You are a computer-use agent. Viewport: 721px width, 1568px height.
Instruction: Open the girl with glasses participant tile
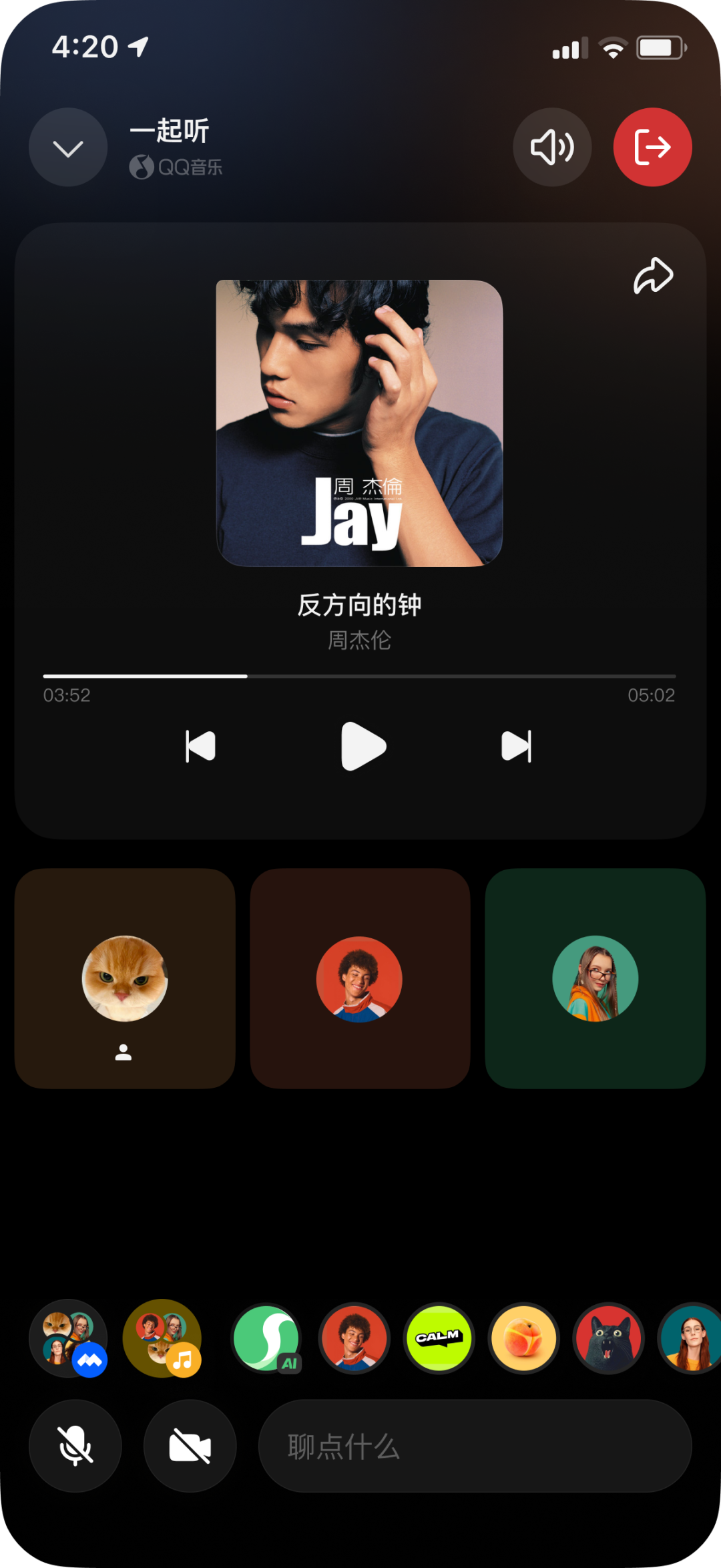coord(595,978)
